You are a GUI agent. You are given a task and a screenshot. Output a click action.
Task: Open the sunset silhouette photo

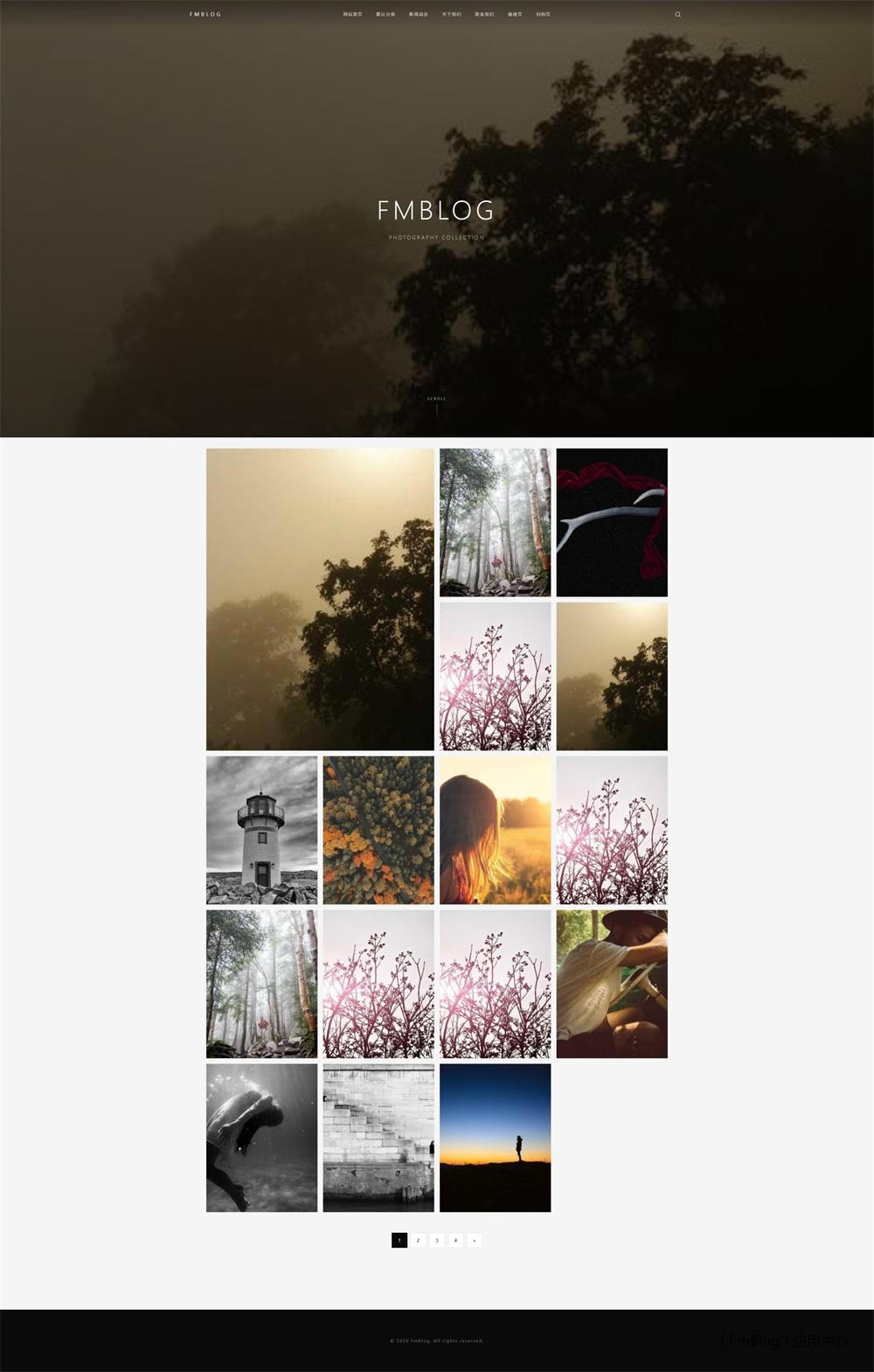(x=495, y=1138)
